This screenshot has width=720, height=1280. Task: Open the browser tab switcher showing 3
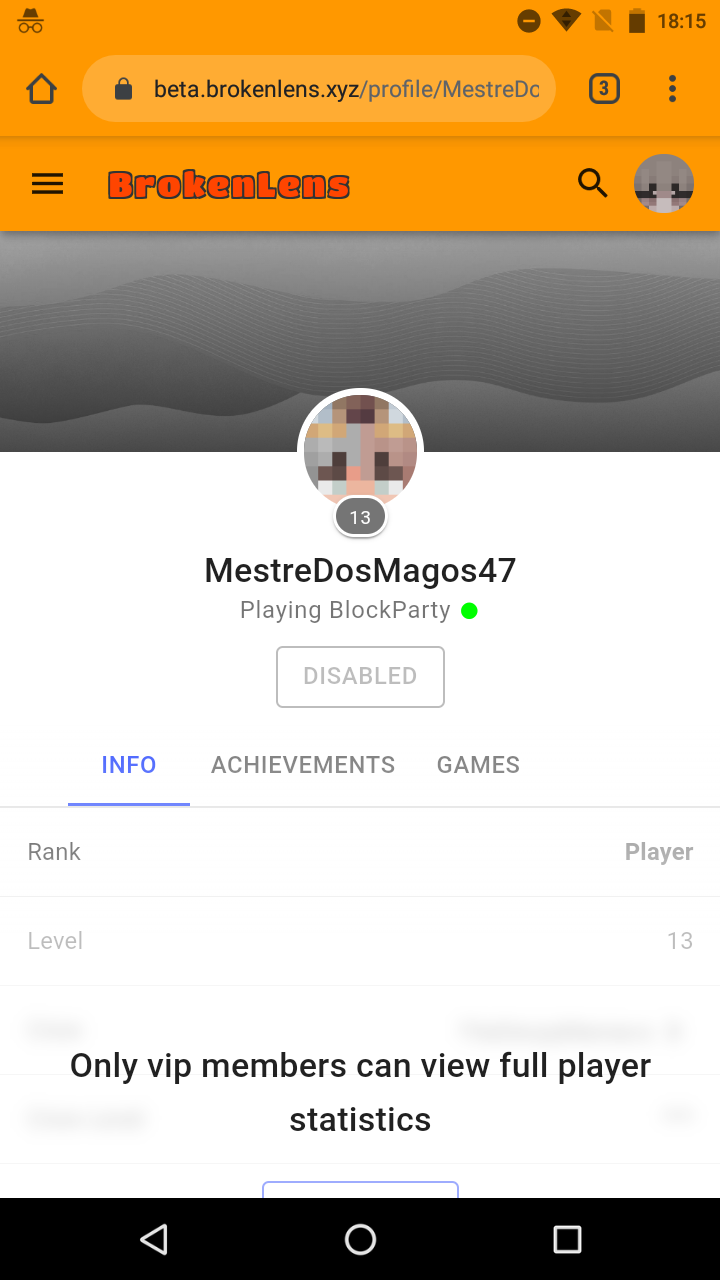[604, 89]
